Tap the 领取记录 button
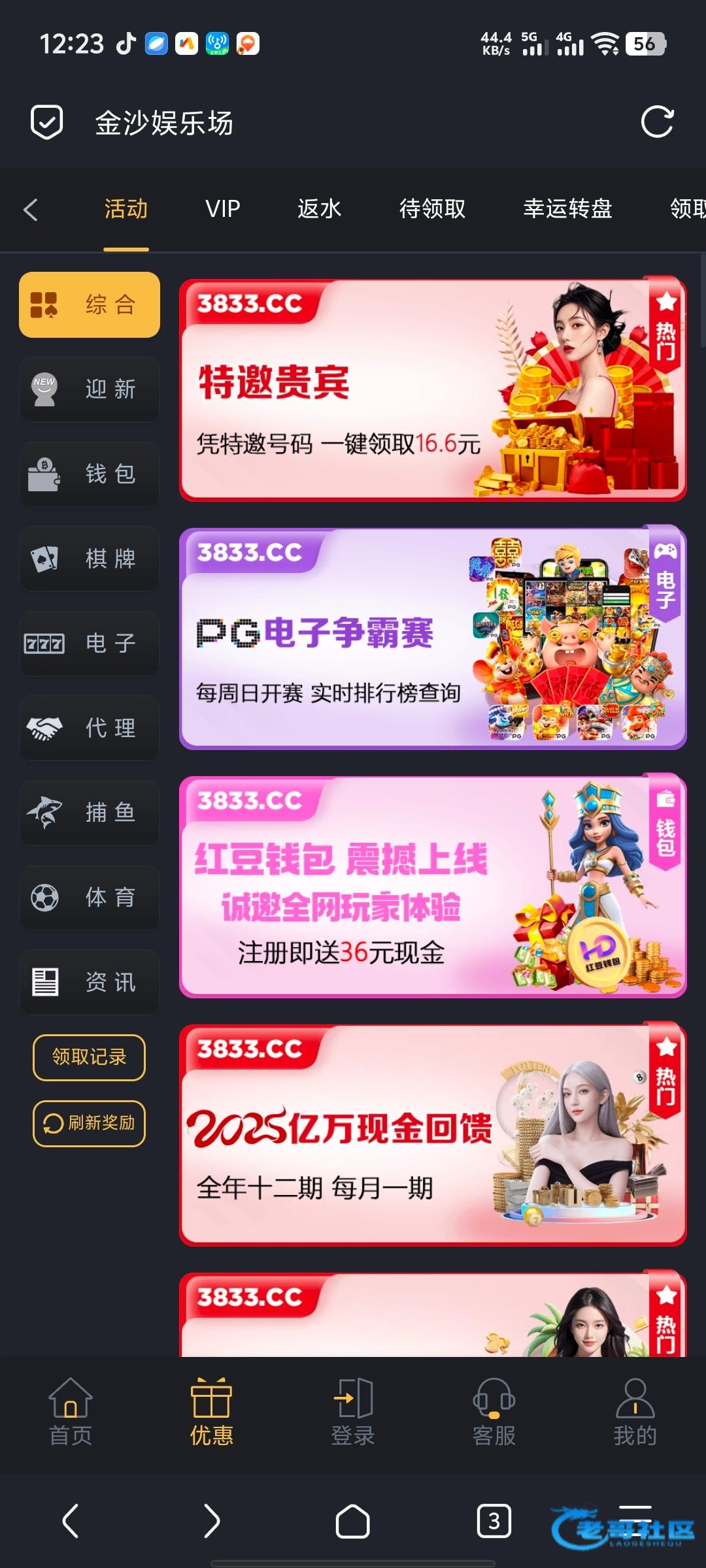 coord(89,1057)
